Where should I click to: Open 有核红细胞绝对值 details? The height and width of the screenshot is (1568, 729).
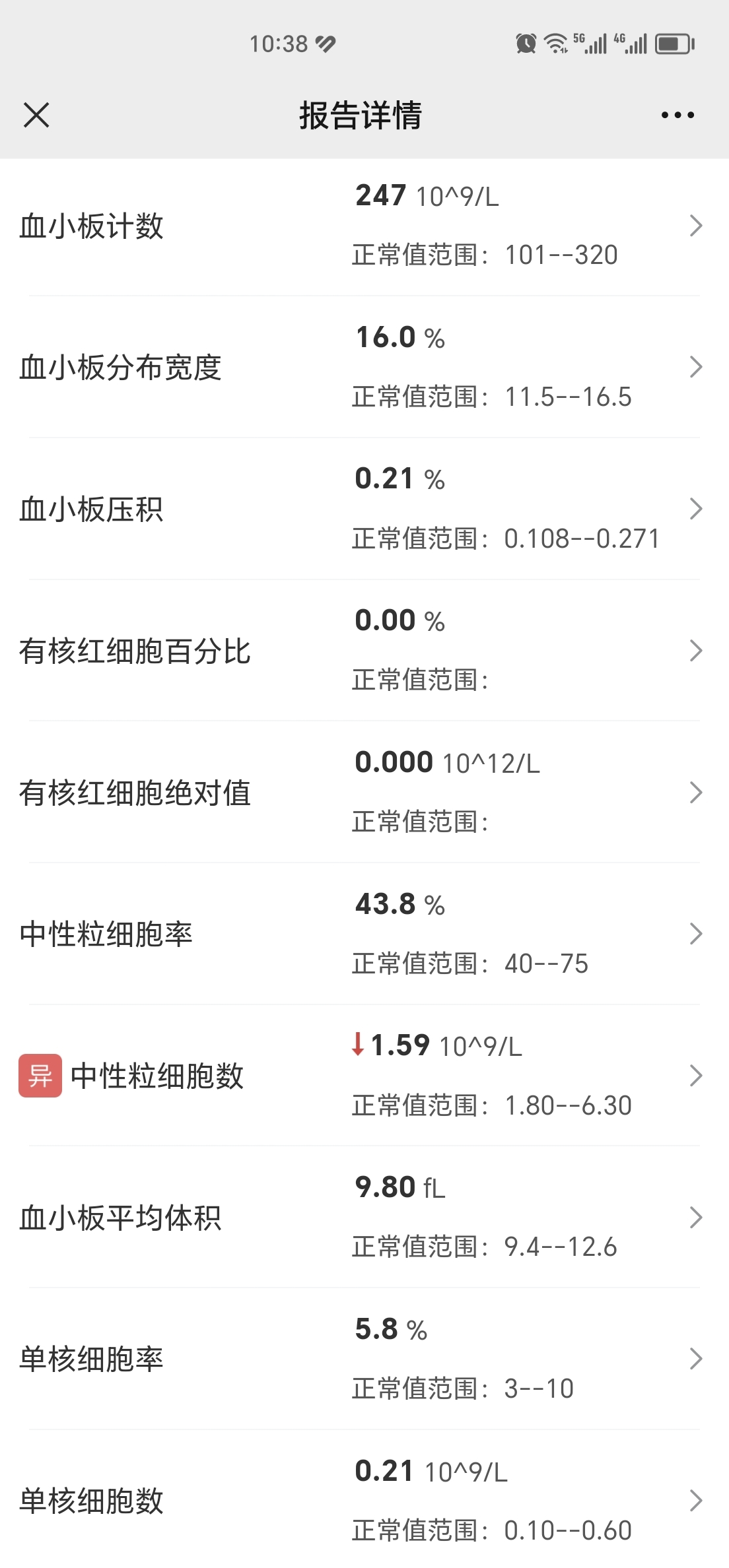point(364,792)
